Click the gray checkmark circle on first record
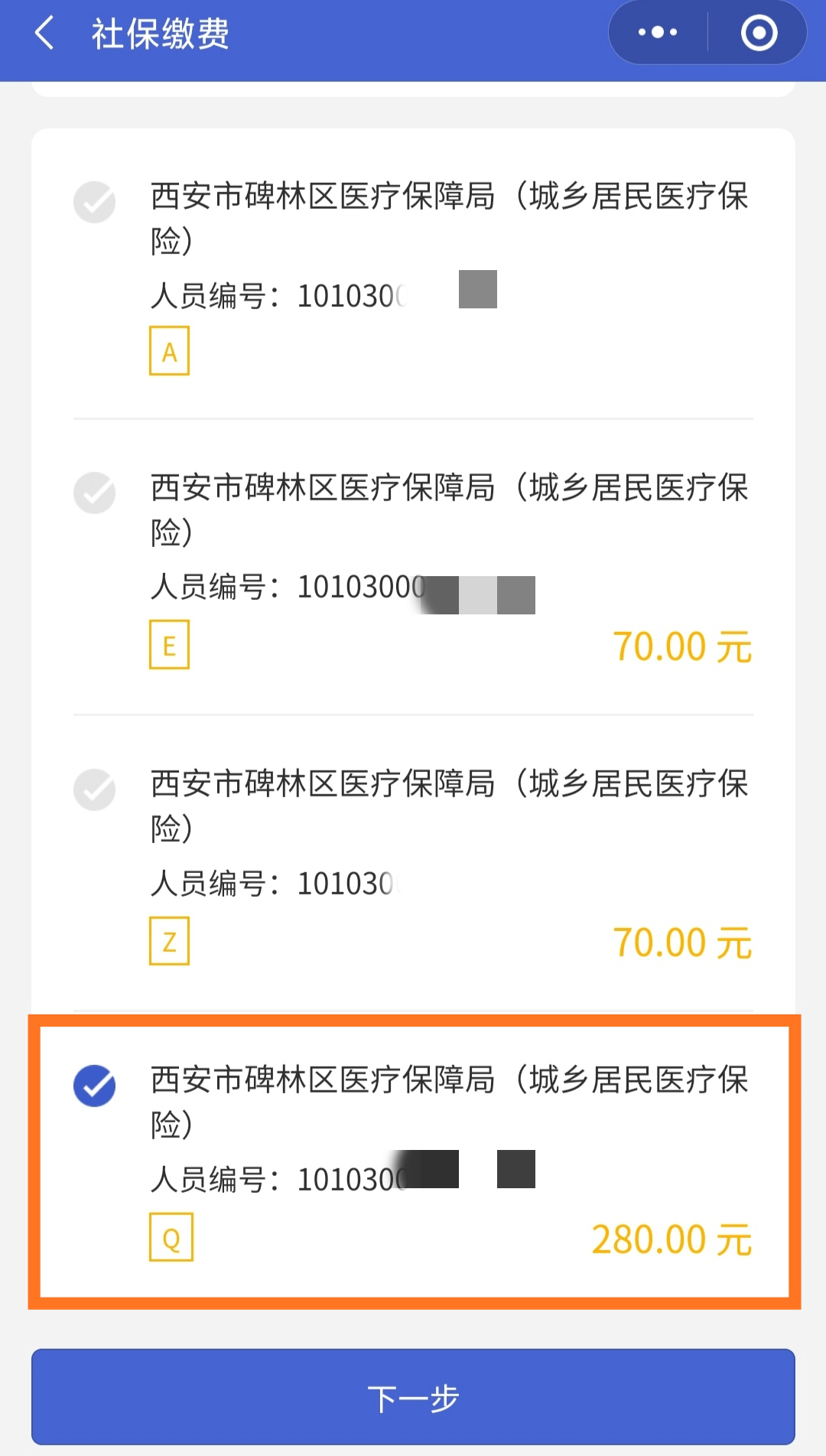The height and width of the screenshot is (1456, 826). pyautogui.click(x=94, y=203)
